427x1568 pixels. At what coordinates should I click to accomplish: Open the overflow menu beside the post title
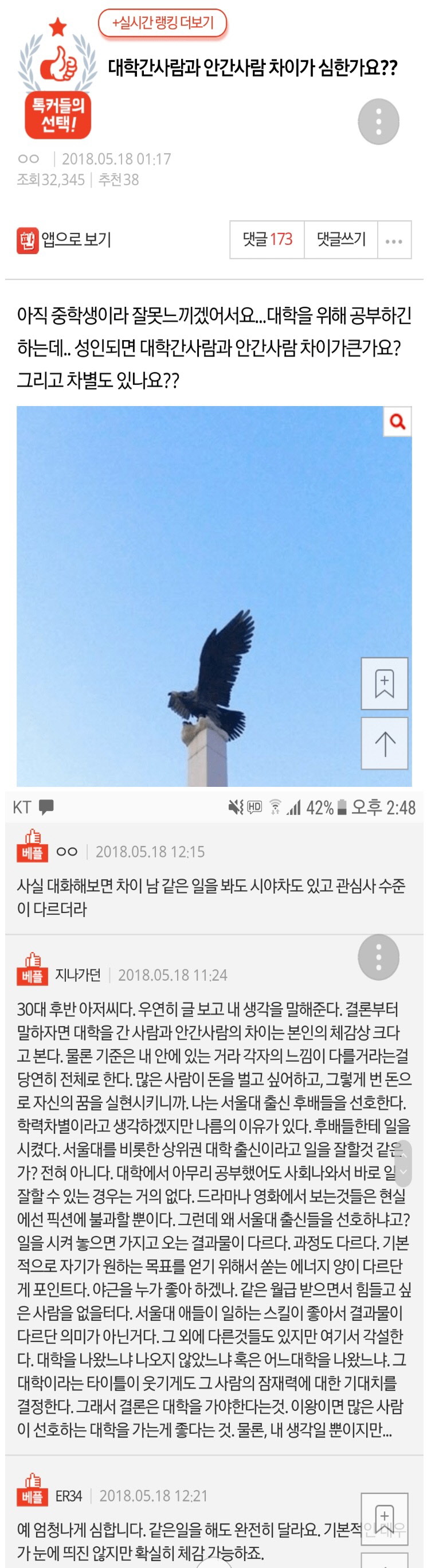pyautogui.click(x=378, y=122)
